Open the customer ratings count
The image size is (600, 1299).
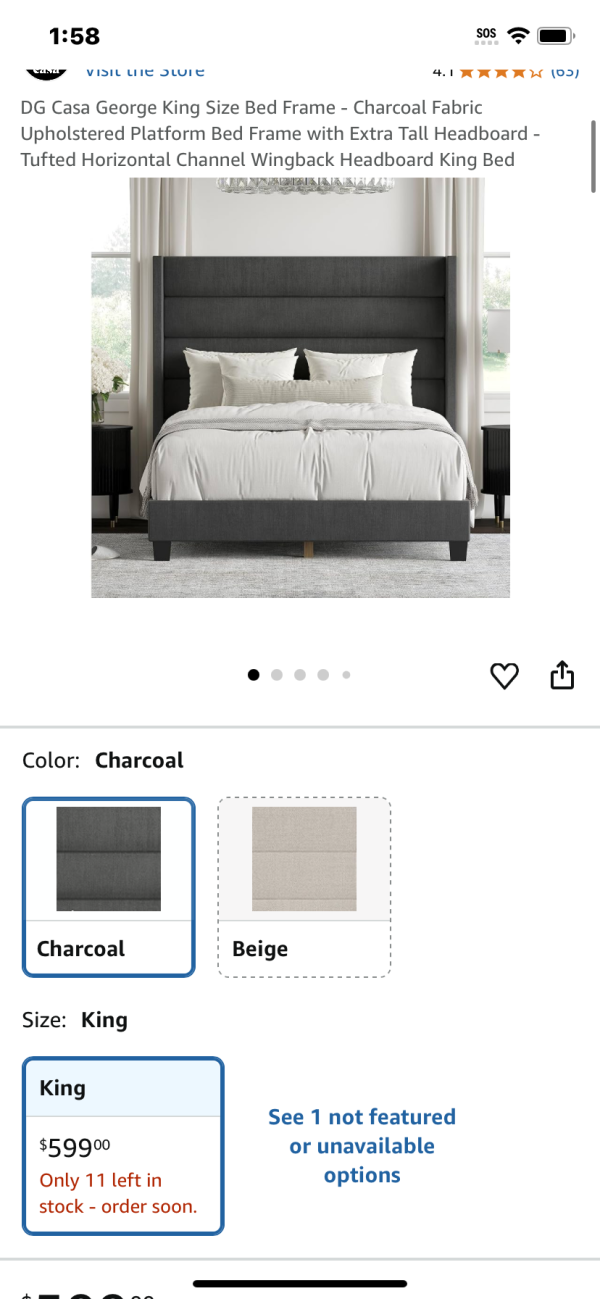tap(565, 72)
